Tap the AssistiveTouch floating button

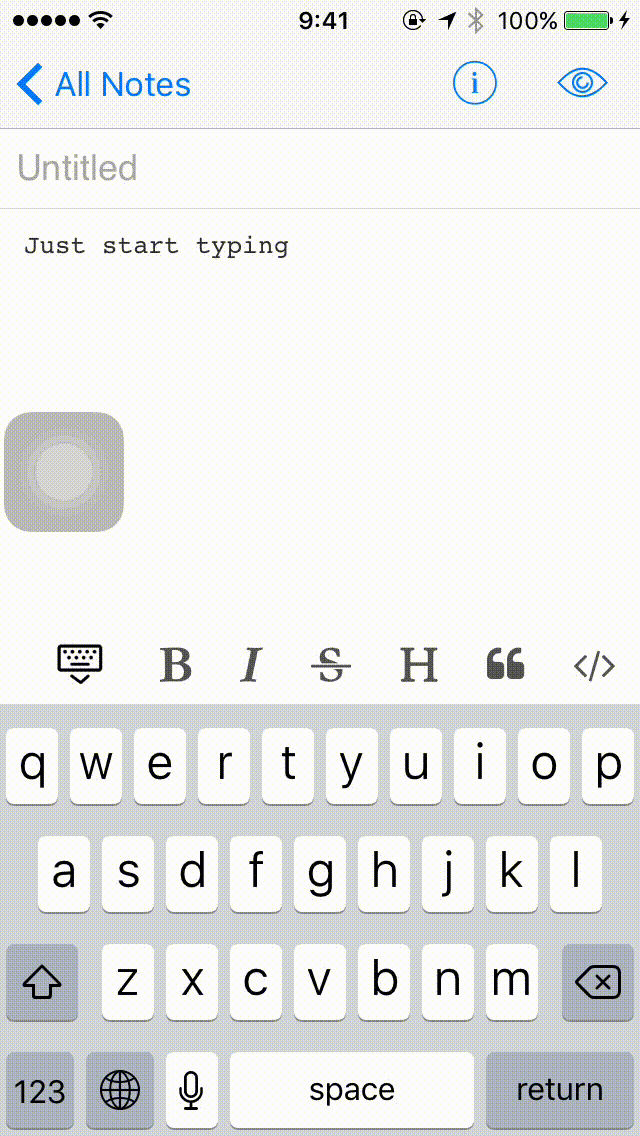[x=64, y=472]
